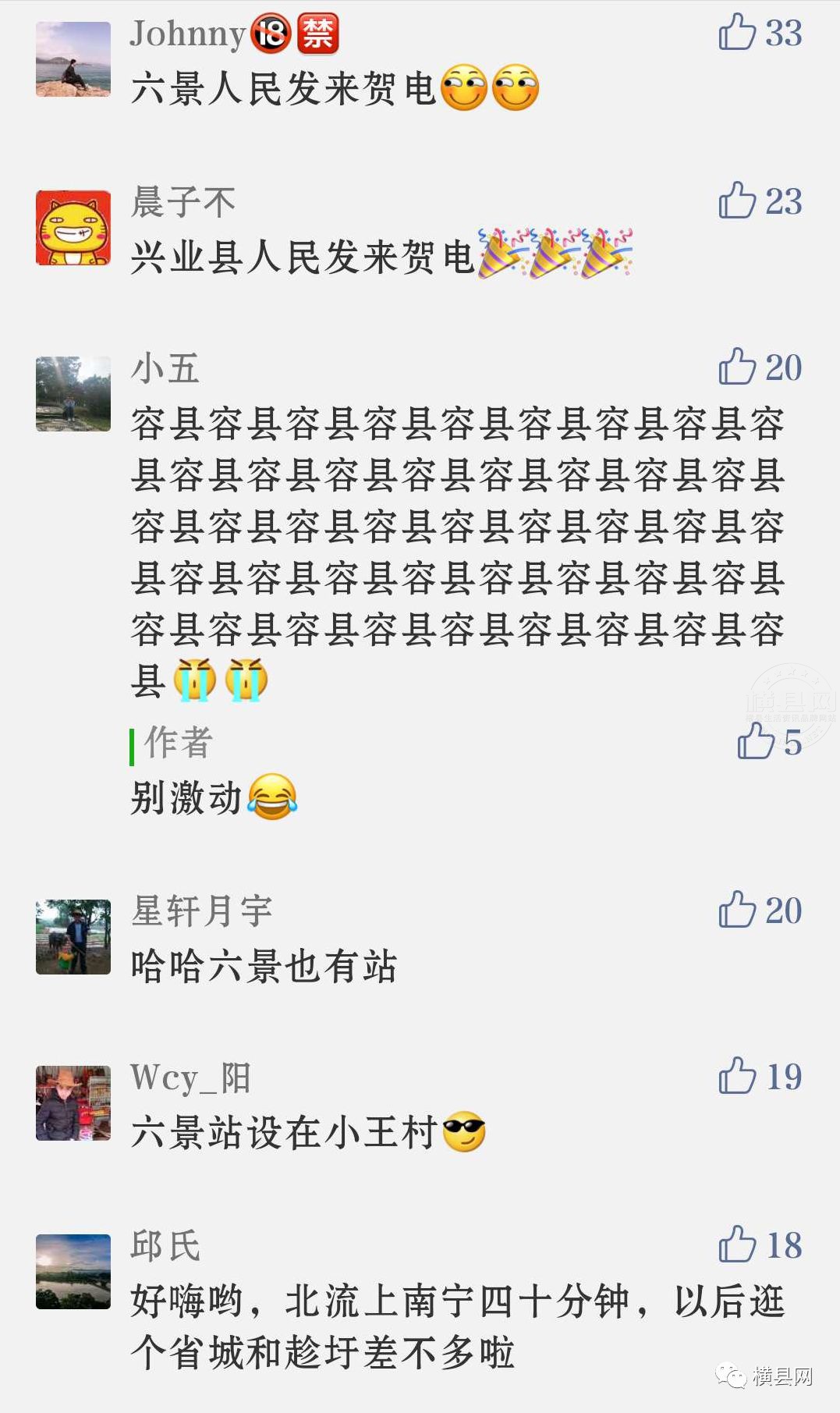The image size is (840, 1413).
Task: Like 星轩月宇's comment 哈哈六景也有站
Action: click(x=737, y=910)
